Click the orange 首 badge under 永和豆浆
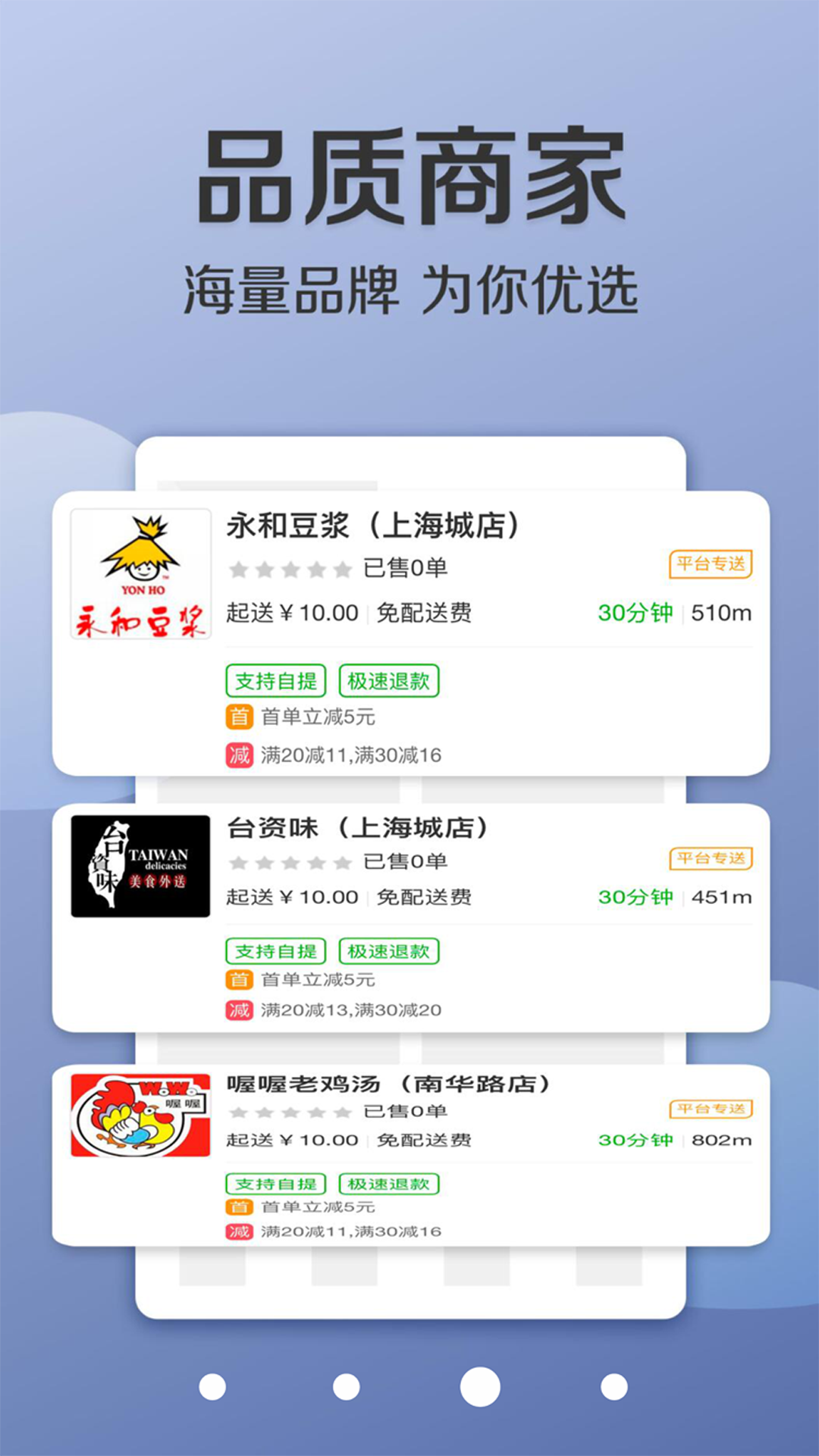This screenshot has height=1456, width=819. click(x=238, y=717)
